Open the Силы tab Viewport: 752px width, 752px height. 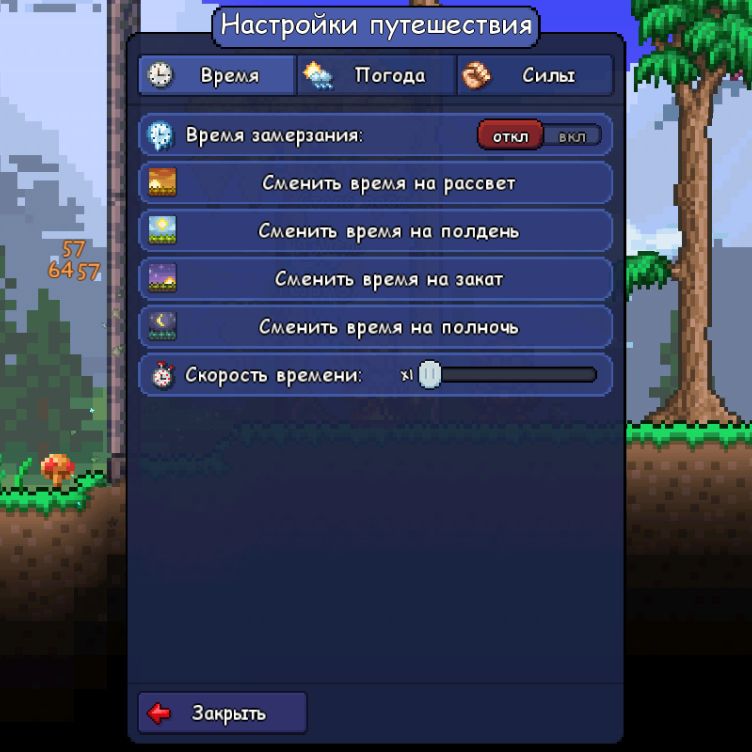[535, 76]
